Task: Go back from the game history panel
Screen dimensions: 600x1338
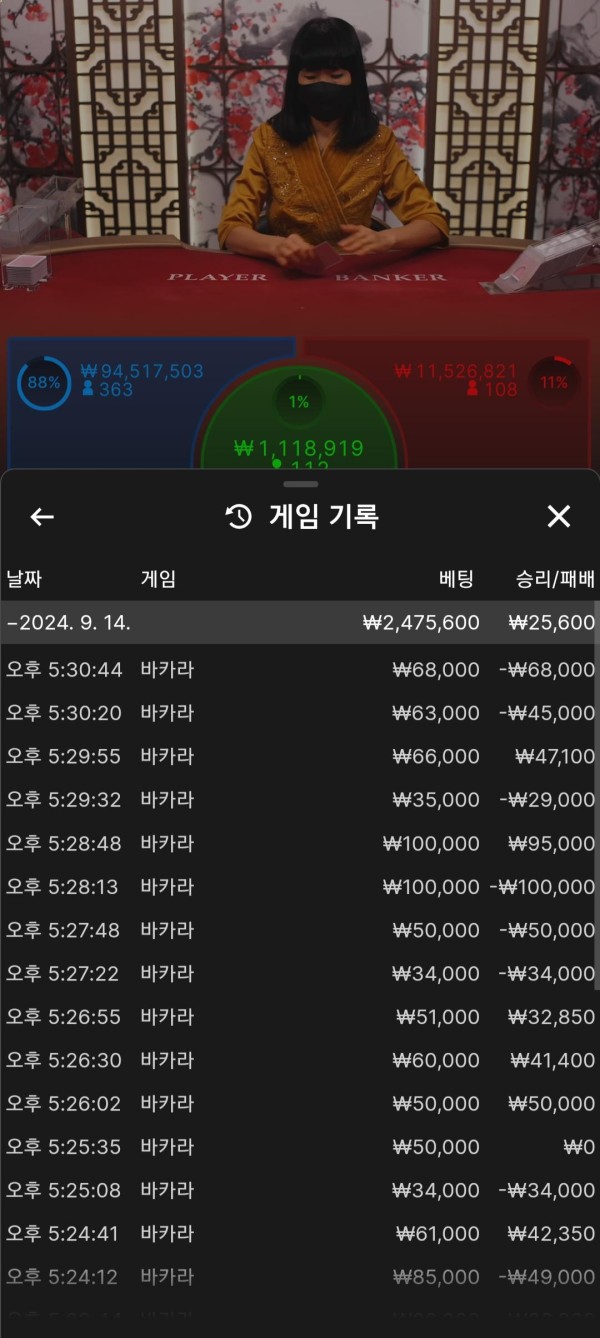Action: (42, 517)
